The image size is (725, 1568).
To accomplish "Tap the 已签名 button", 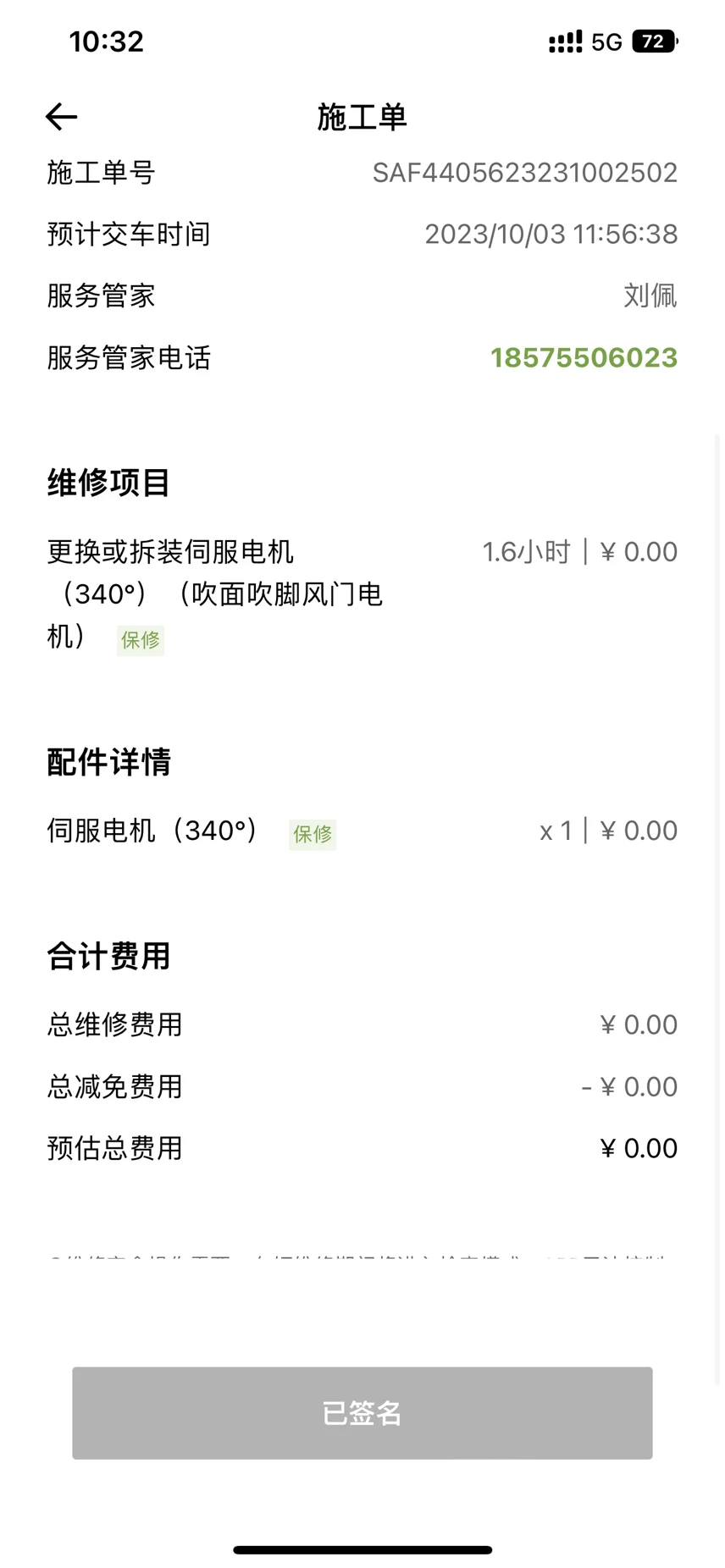I will (x=362, y=1413).
